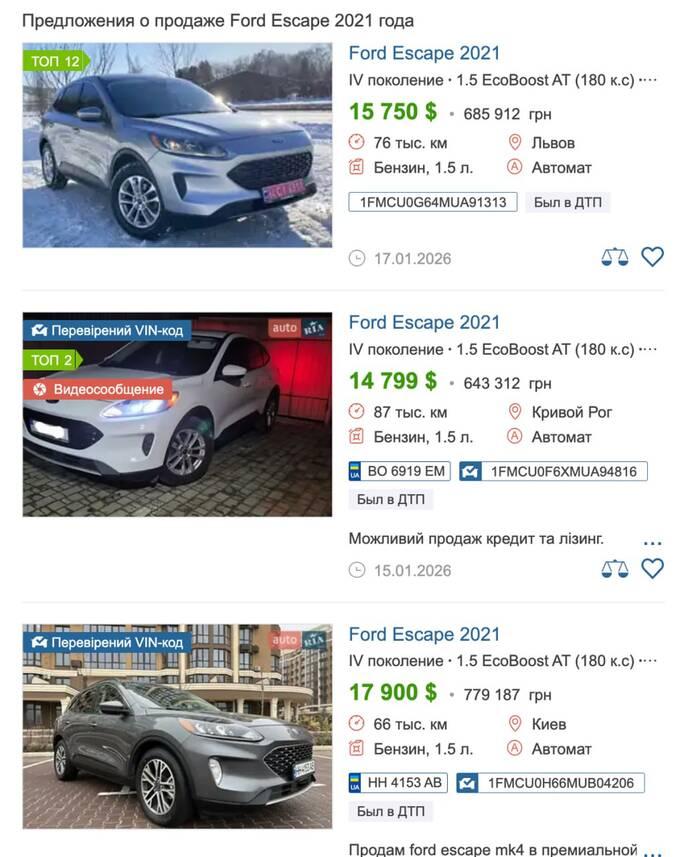Add the 15 750 $ listing to comparison

tap(614, 257)
